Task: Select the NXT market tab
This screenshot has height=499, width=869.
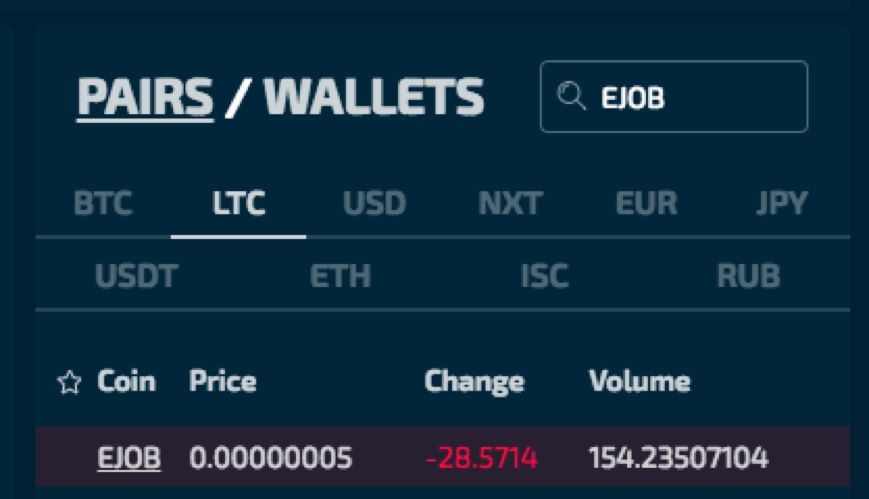Action: click(x=510, y=204)
